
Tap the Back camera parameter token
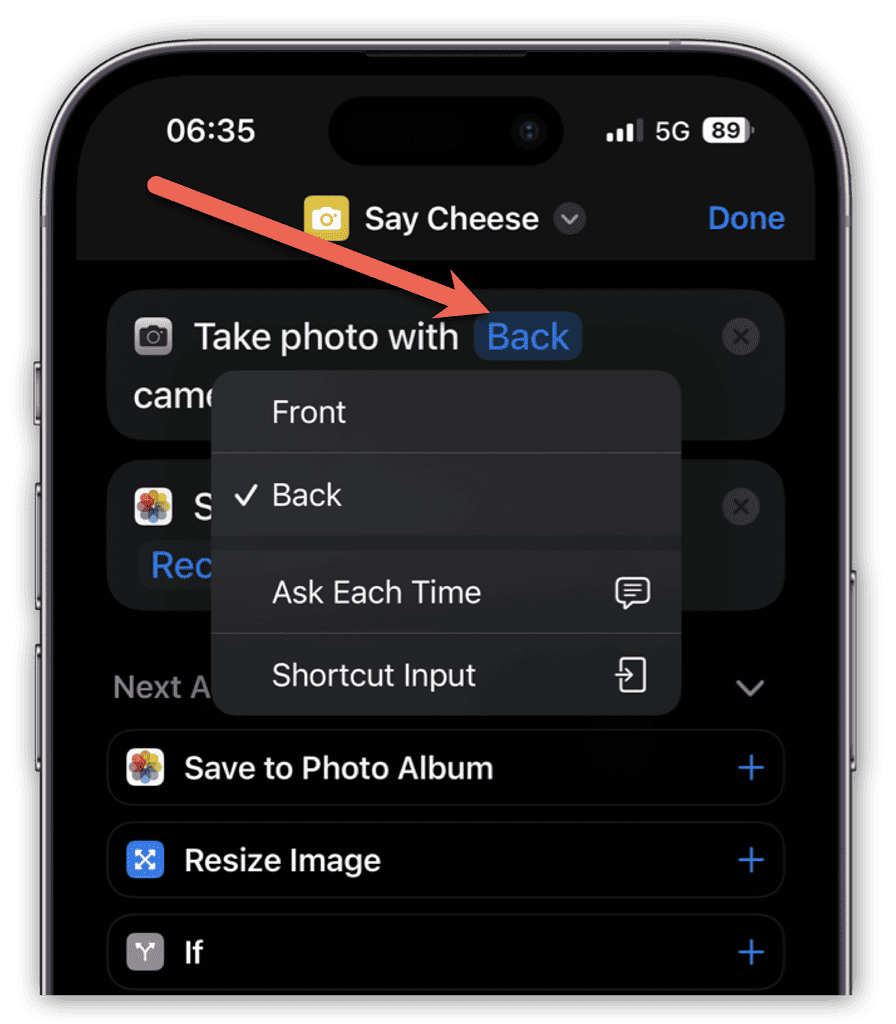pyautogui.click(x=527, y=337)
